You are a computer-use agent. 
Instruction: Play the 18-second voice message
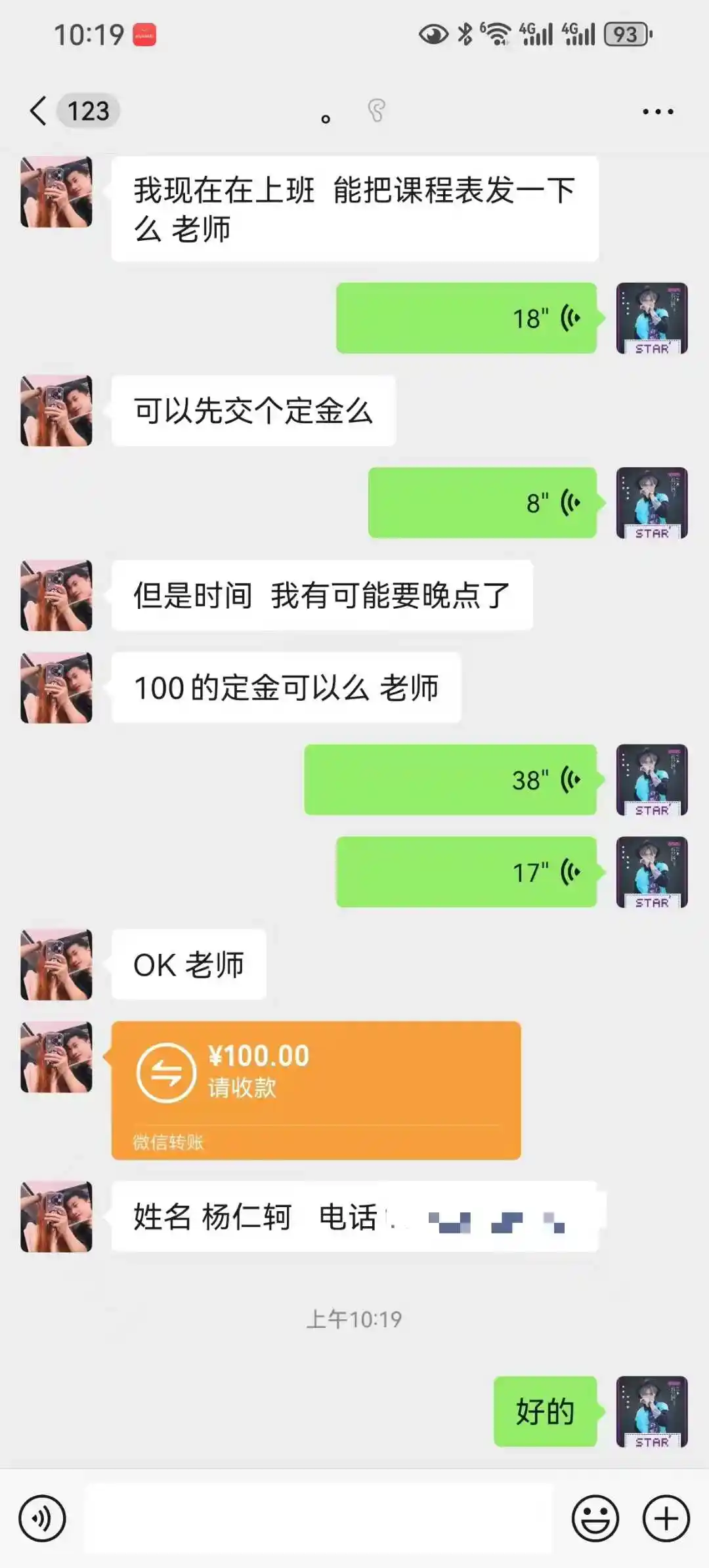click(x=466, y=319)
